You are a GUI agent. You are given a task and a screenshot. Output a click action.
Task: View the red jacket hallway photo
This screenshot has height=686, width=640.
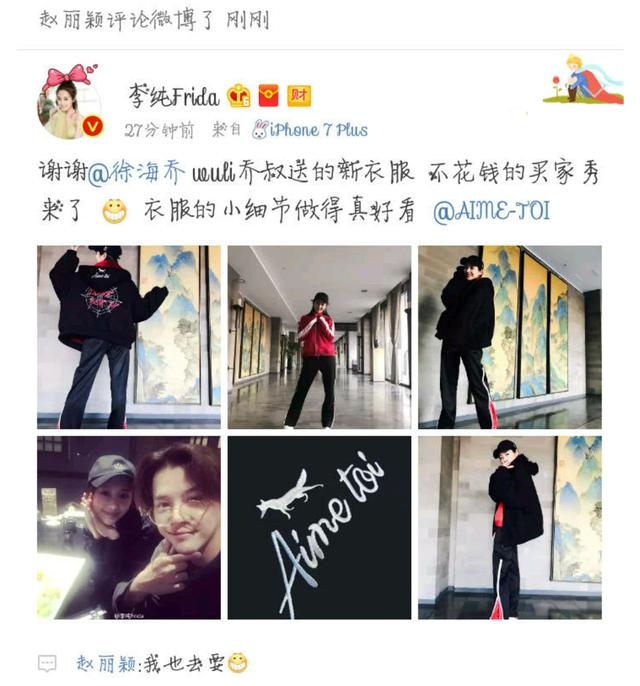(x=318, y=337)
